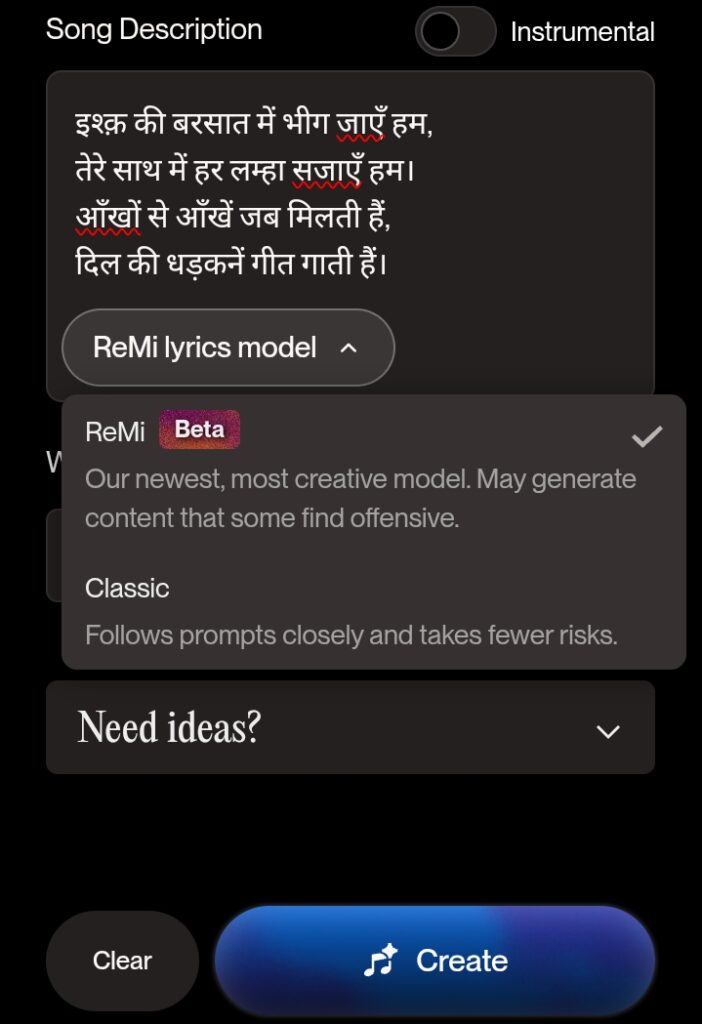
Task: Clear the song description
Action: point(122,961)
